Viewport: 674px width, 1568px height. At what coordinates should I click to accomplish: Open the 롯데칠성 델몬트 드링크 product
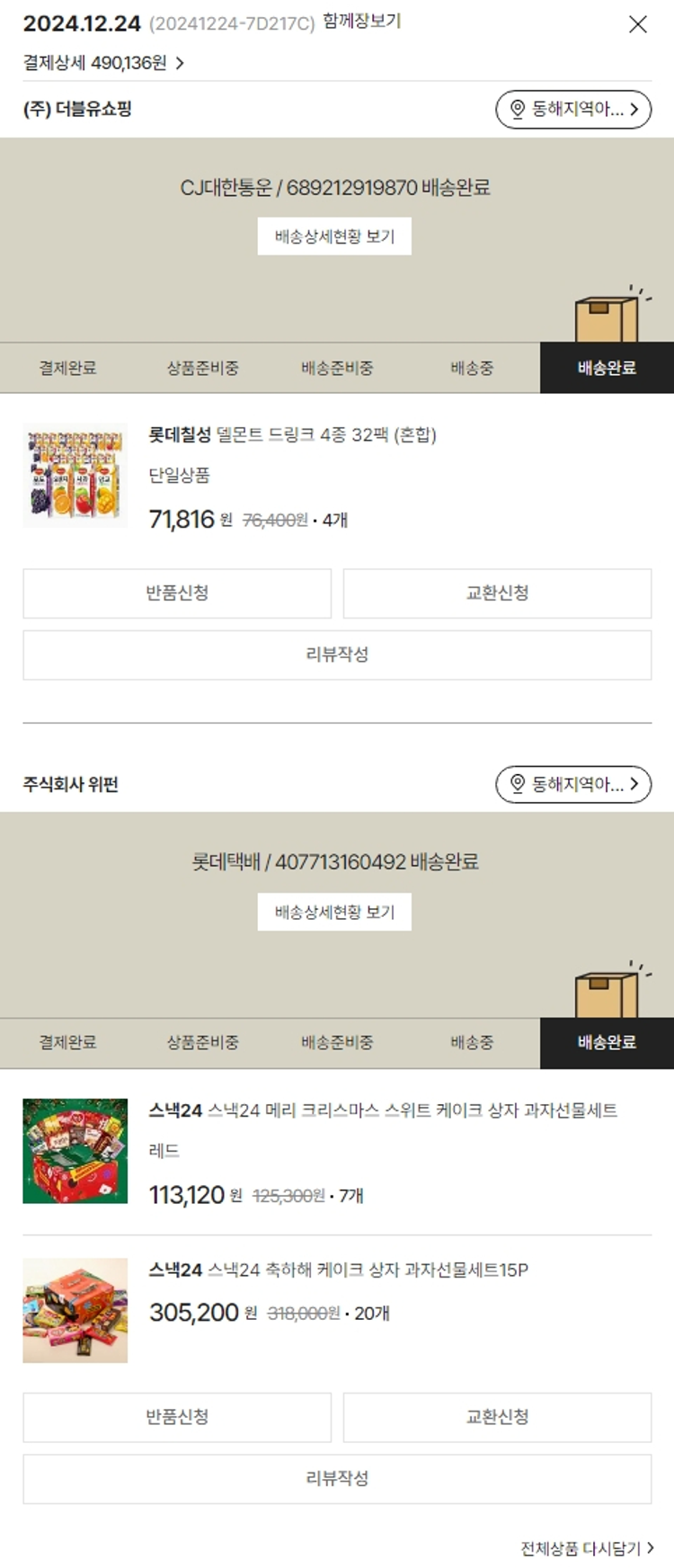tap(292, 435)
